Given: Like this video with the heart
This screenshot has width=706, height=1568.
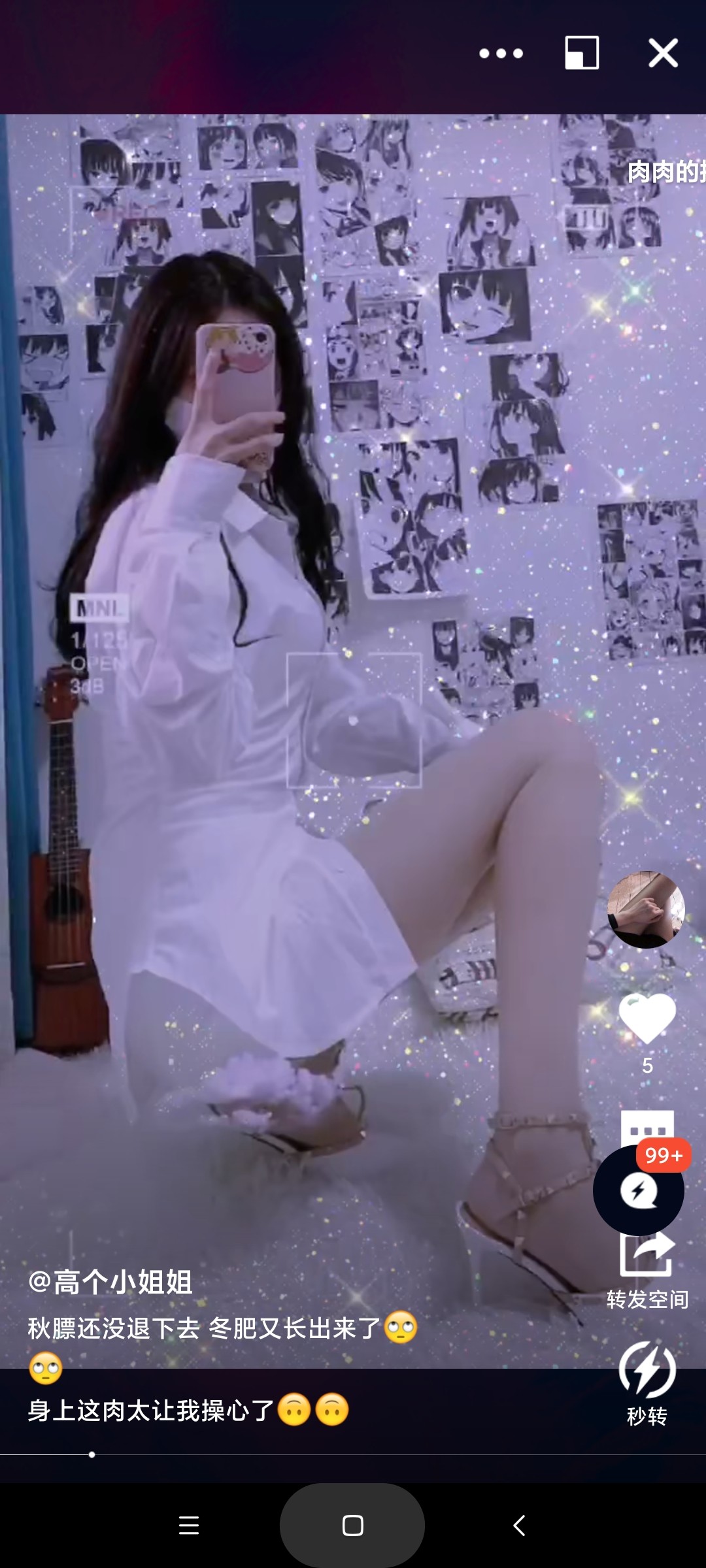Looking at the screenshot, I should 647,1019.
